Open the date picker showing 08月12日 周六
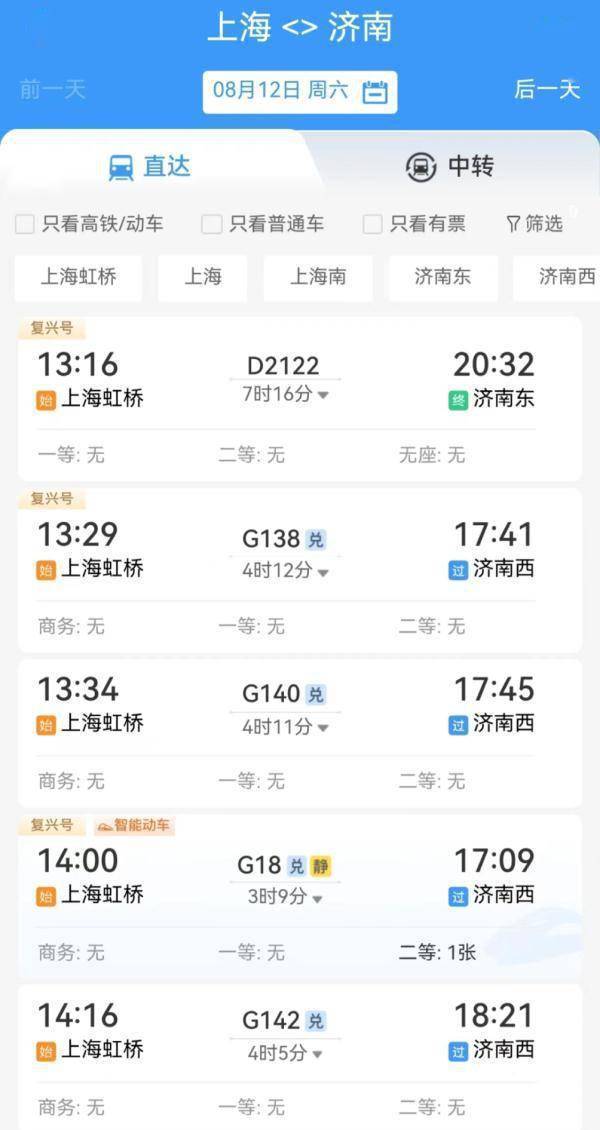The height and width of the screenshot is (1130, 600). 300,92
